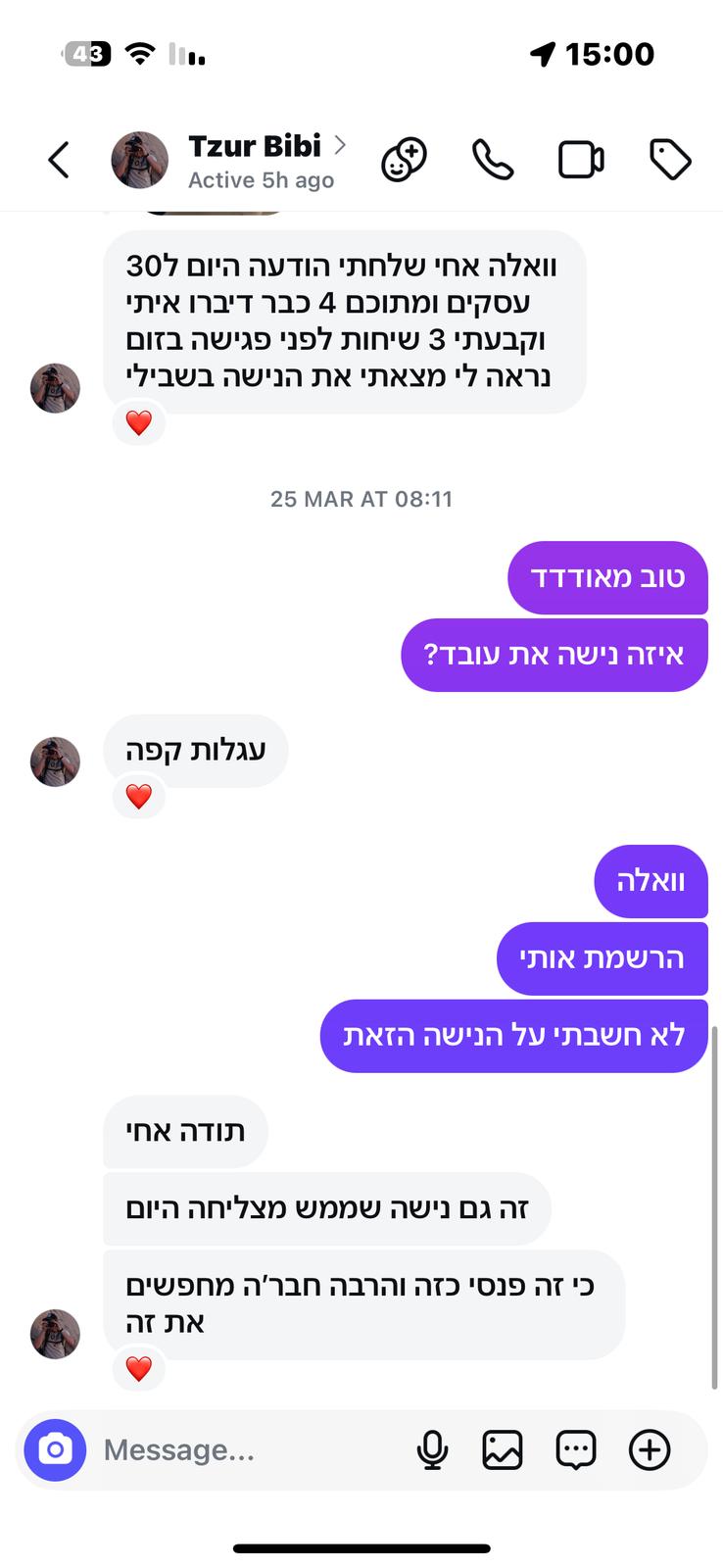Viewport: 723px width, 1568px height.
Task: Open the photo gallery picker
Action: point(503,1449)
